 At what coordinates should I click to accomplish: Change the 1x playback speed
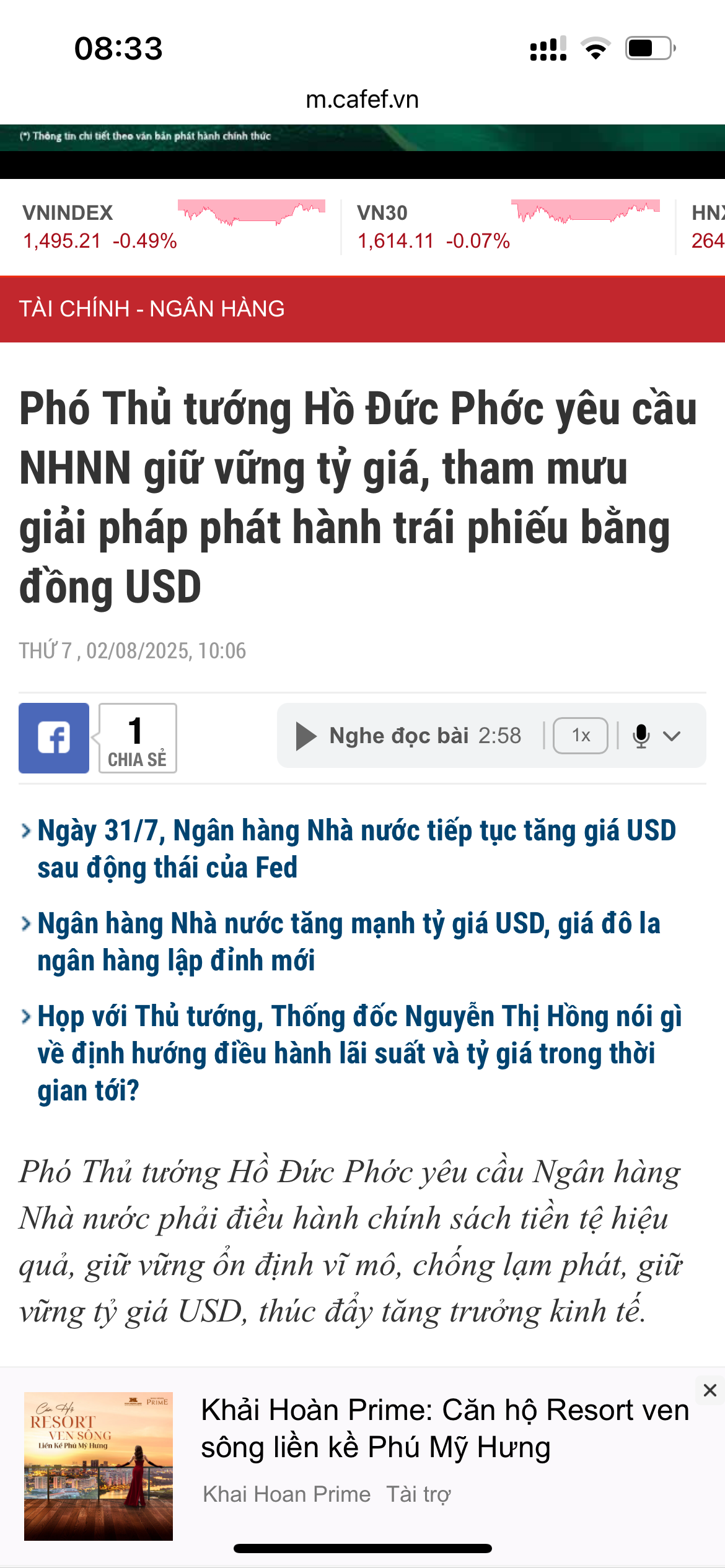[580, 736]
